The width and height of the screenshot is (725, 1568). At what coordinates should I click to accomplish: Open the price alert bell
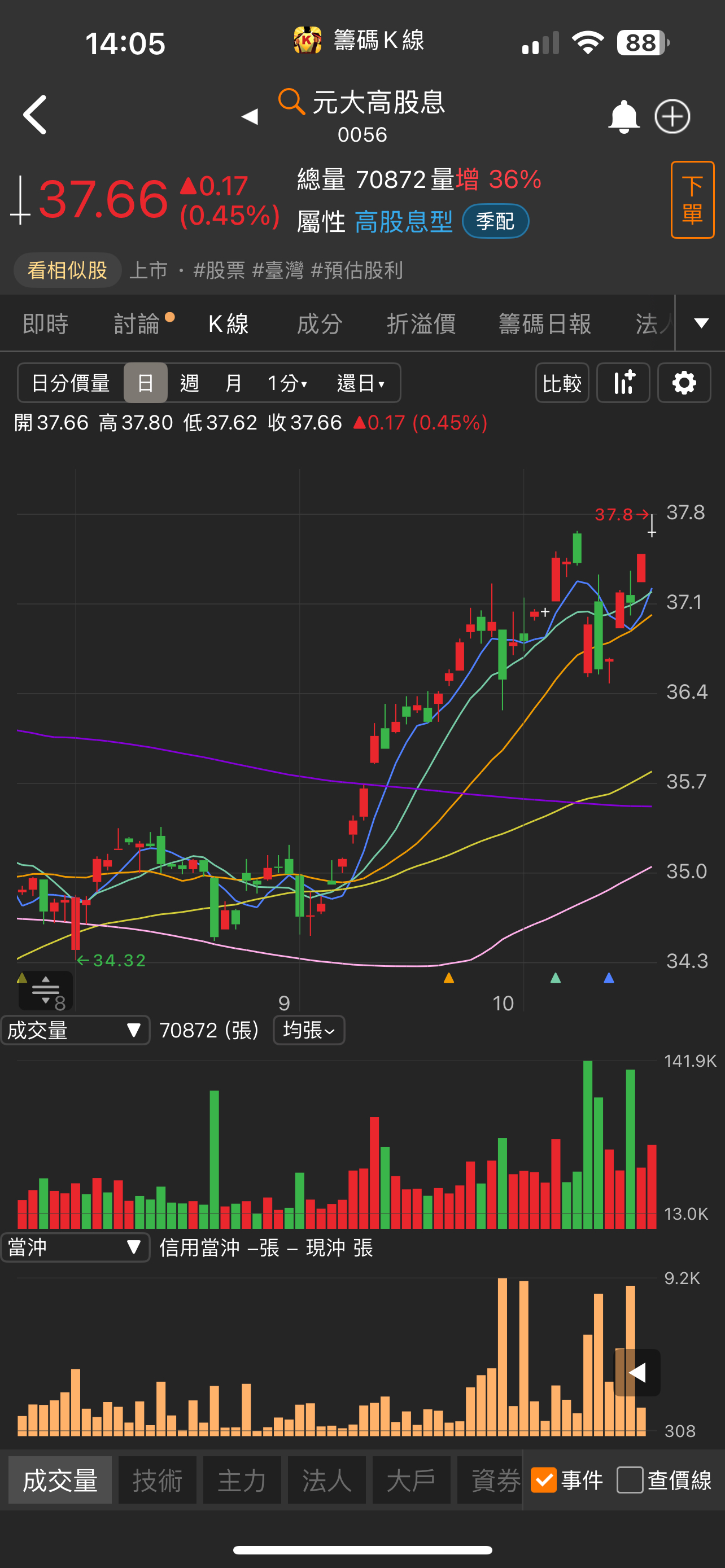click(x=623, y=116)
